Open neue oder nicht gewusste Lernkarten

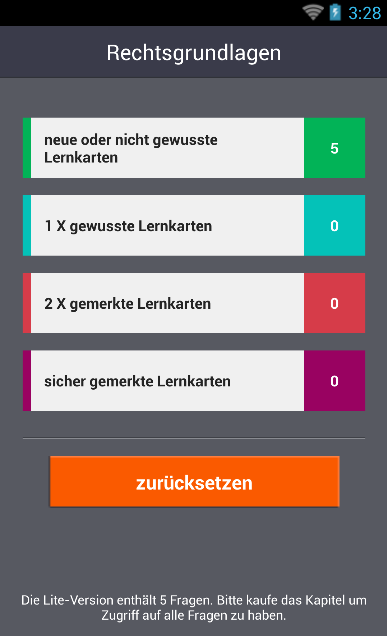(194, 148)
